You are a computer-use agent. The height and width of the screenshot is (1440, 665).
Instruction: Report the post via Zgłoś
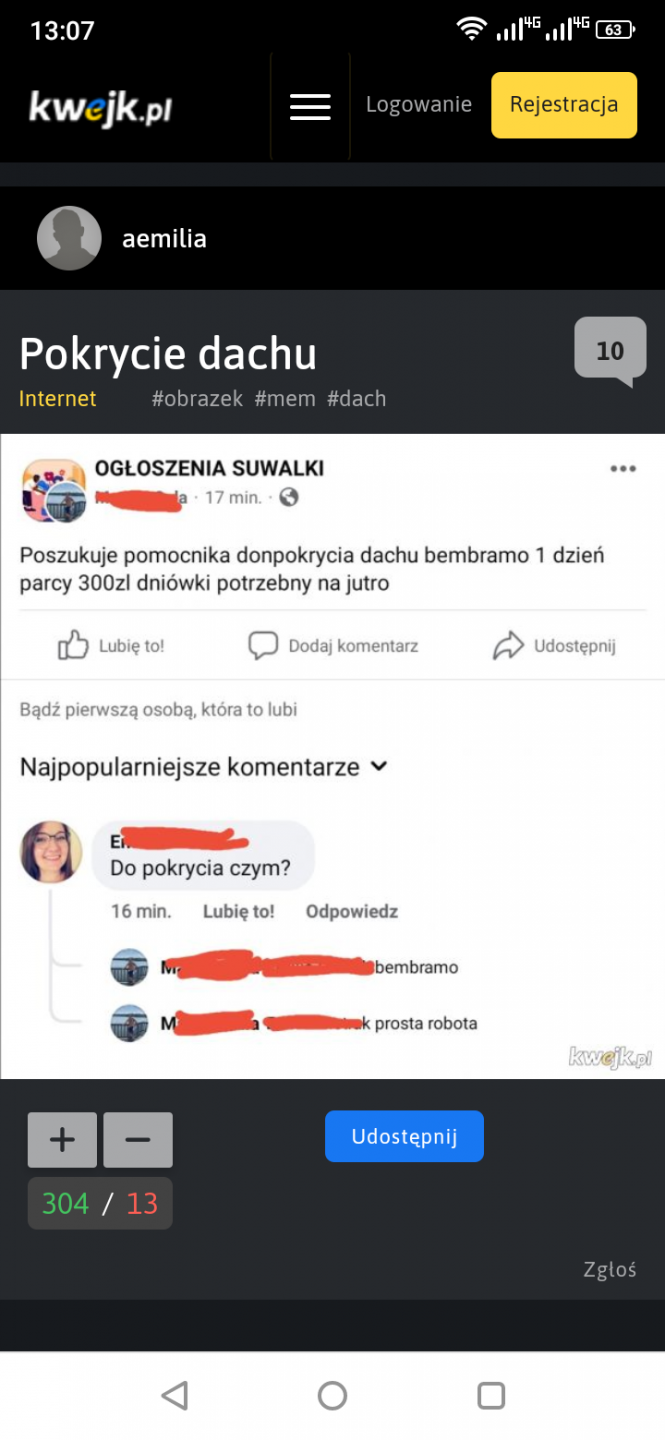(610, 1270)
